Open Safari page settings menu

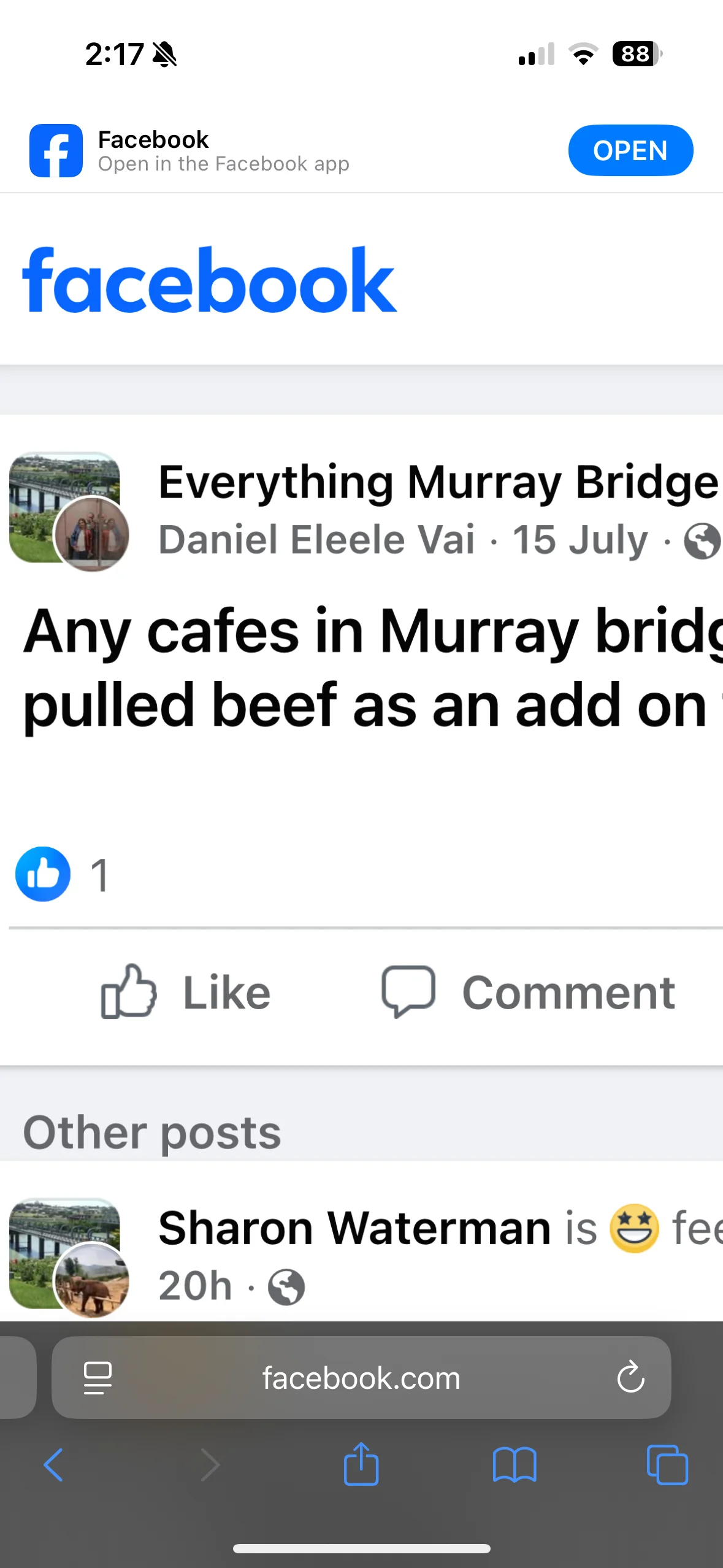point(98,1378)
